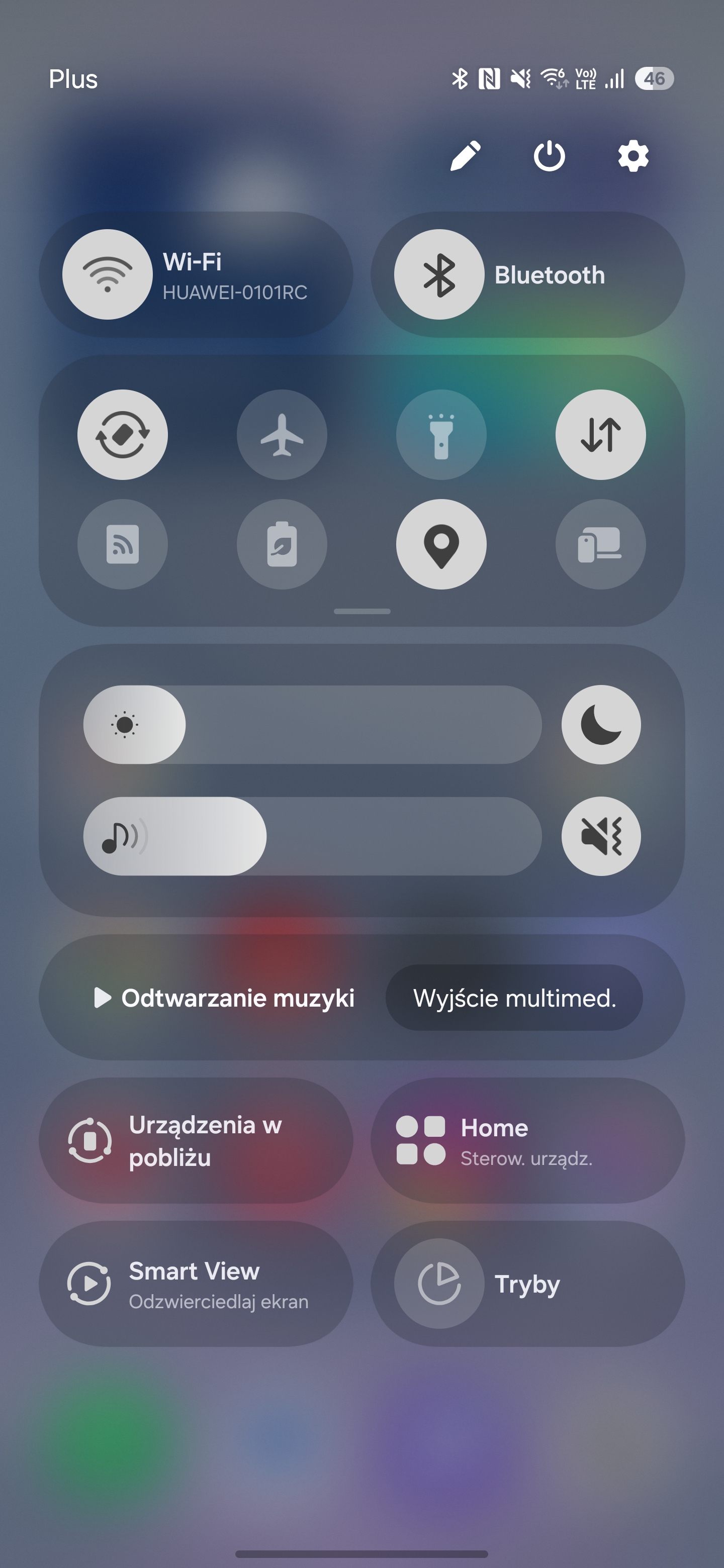Screen dimensions: 724x1568
Task: Turn on the mobile hotspot
Action: tap(122, 544)
